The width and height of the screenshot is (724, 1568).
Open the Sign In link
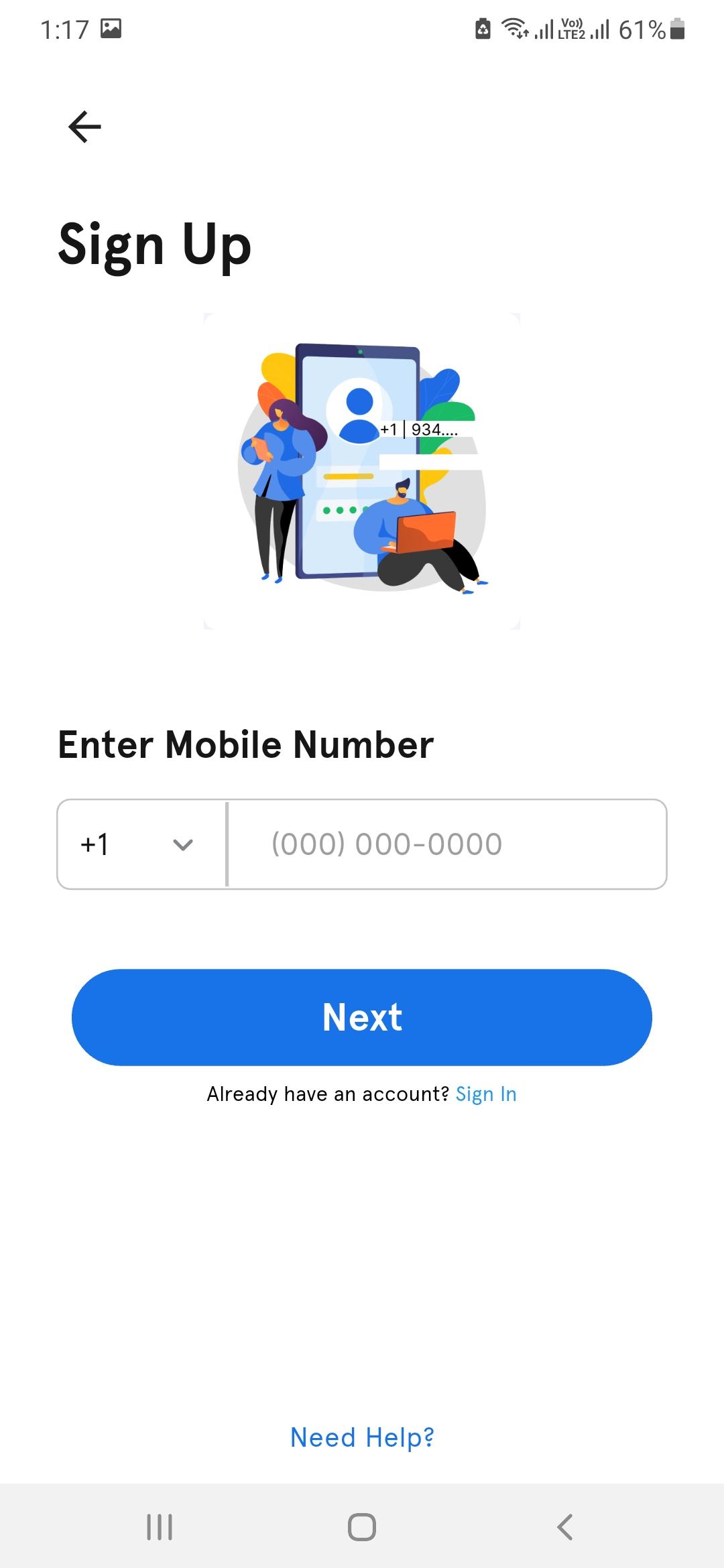pos(486,1094)
